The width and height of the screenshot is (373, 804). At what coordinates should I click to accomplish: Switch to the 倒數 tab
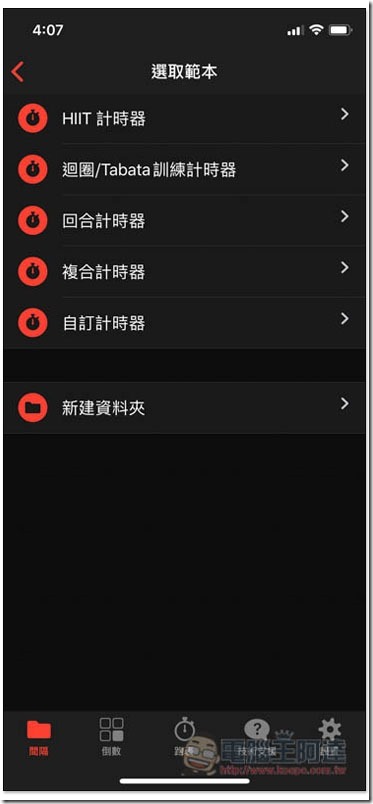click(x=111, y=739)
